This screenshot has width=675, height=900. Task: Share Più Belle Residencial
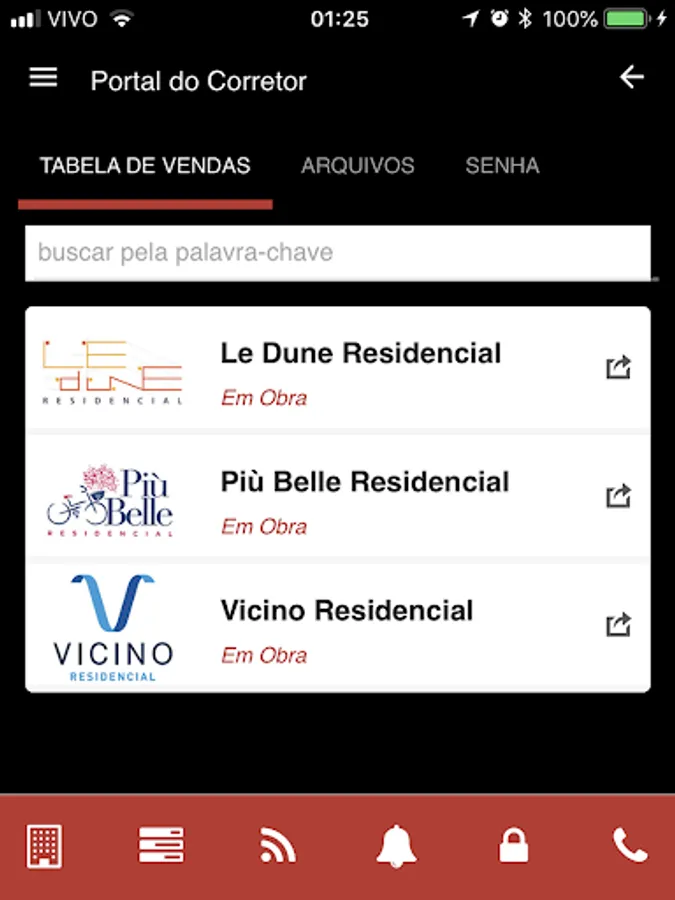tap(619, 496)
